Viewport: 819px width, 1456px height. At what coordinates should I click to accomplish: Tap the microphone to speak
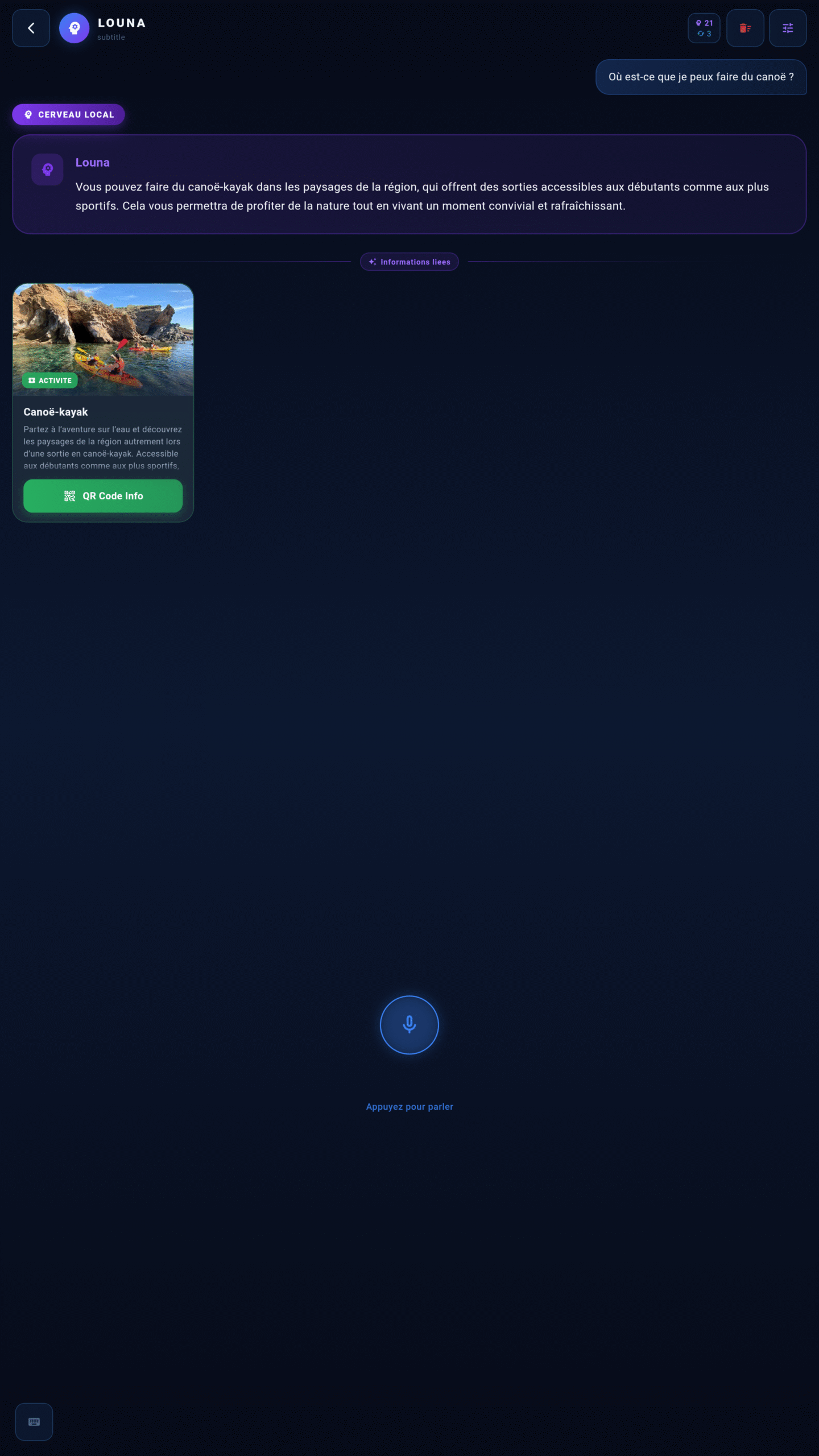pos(409,1025)
